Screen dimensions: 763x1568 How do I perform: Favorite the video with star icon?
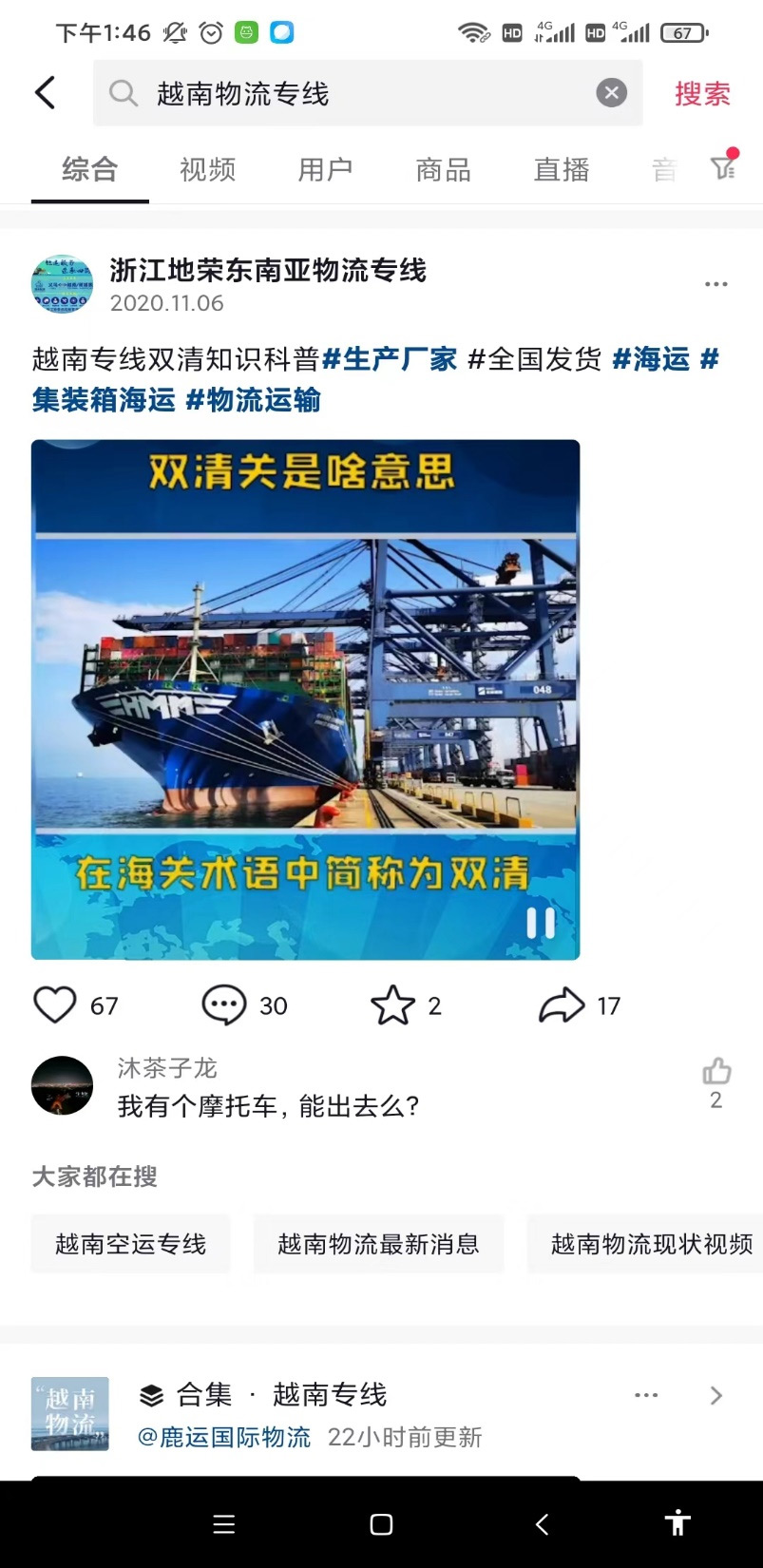tap(392, 1005)
